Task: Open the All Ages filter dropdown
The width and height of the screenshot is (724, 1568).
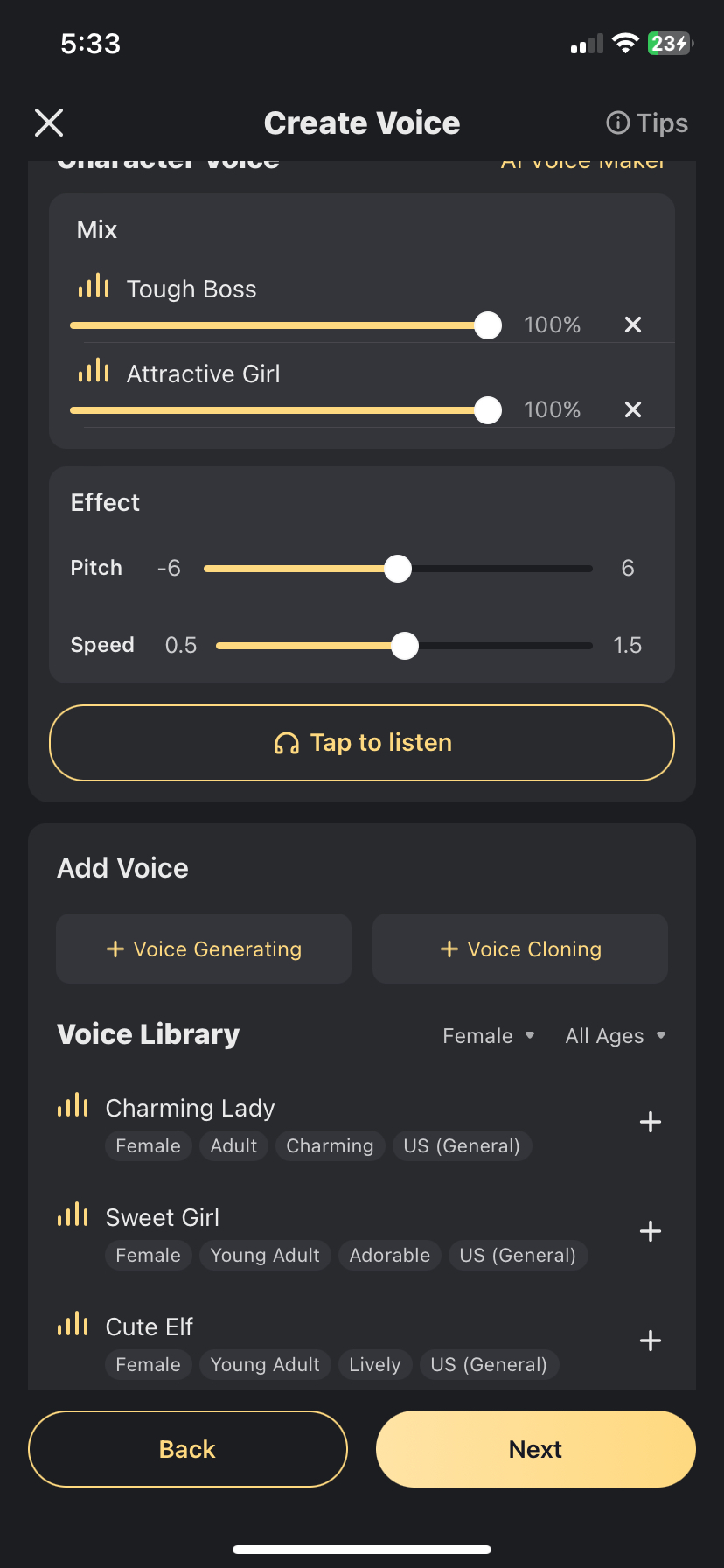Action: 616,1036
